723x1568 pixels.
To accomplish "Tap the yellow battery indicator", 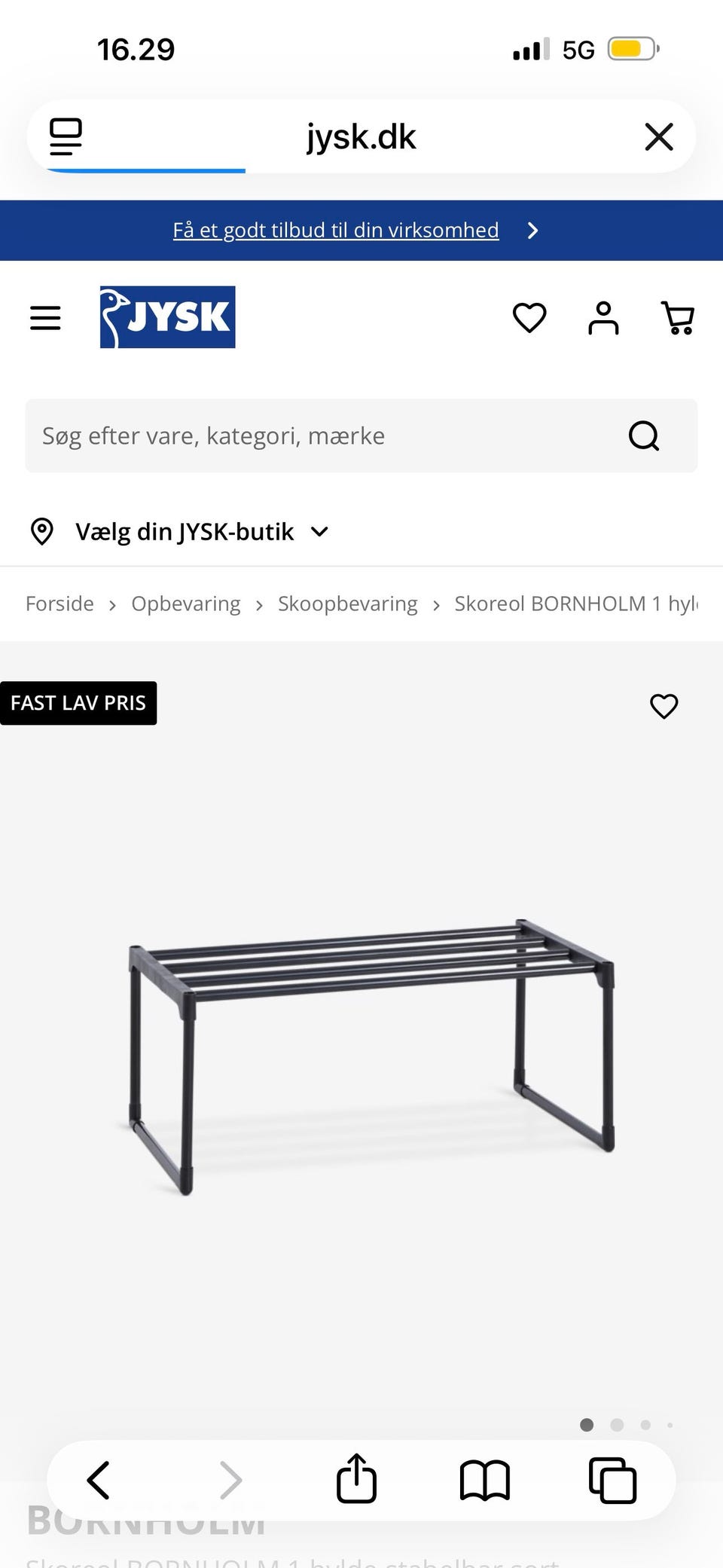I will click(631, 47).
